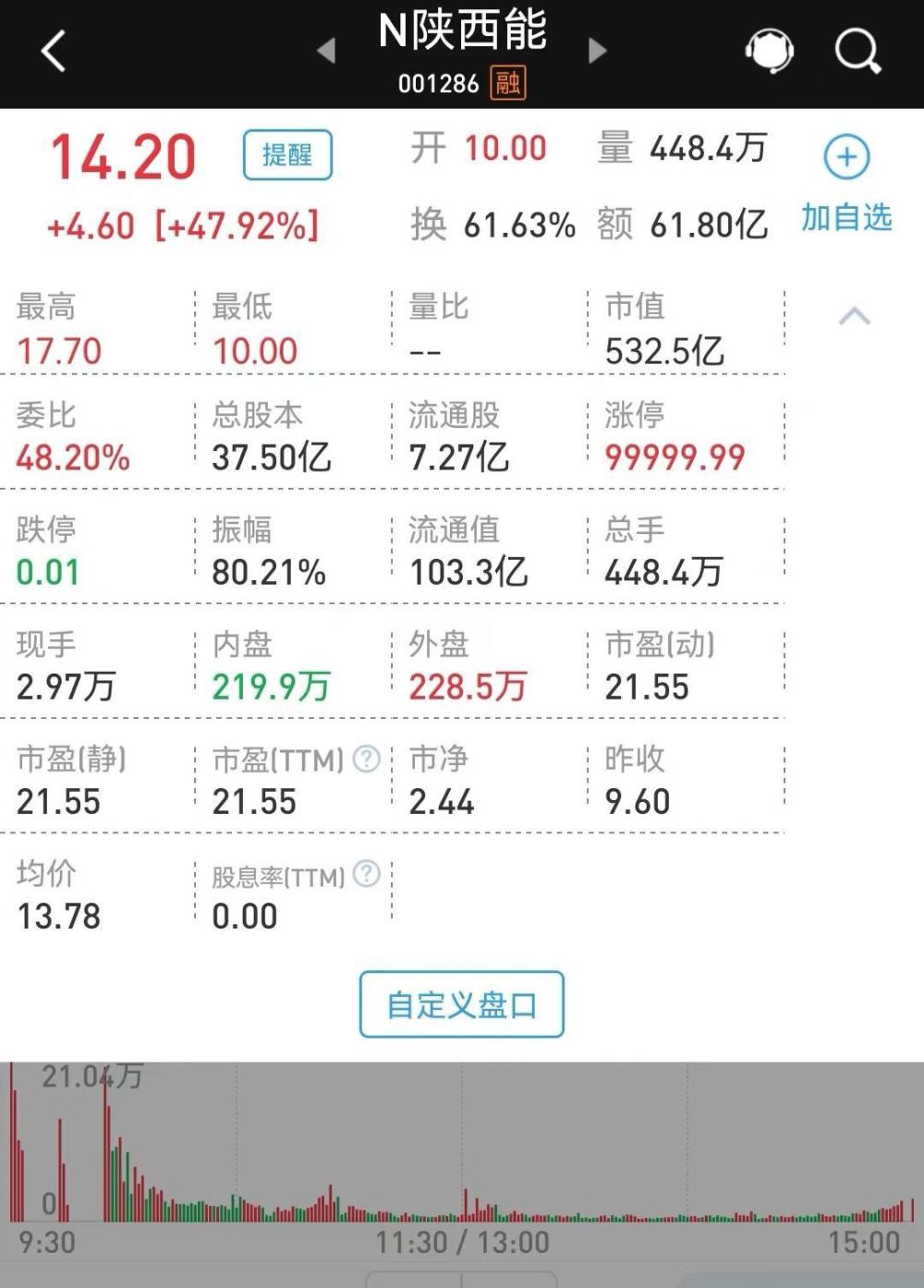The height and width of the screenshot is (1288, 924).
Task: Open stock search
Action: coord(857,51)
